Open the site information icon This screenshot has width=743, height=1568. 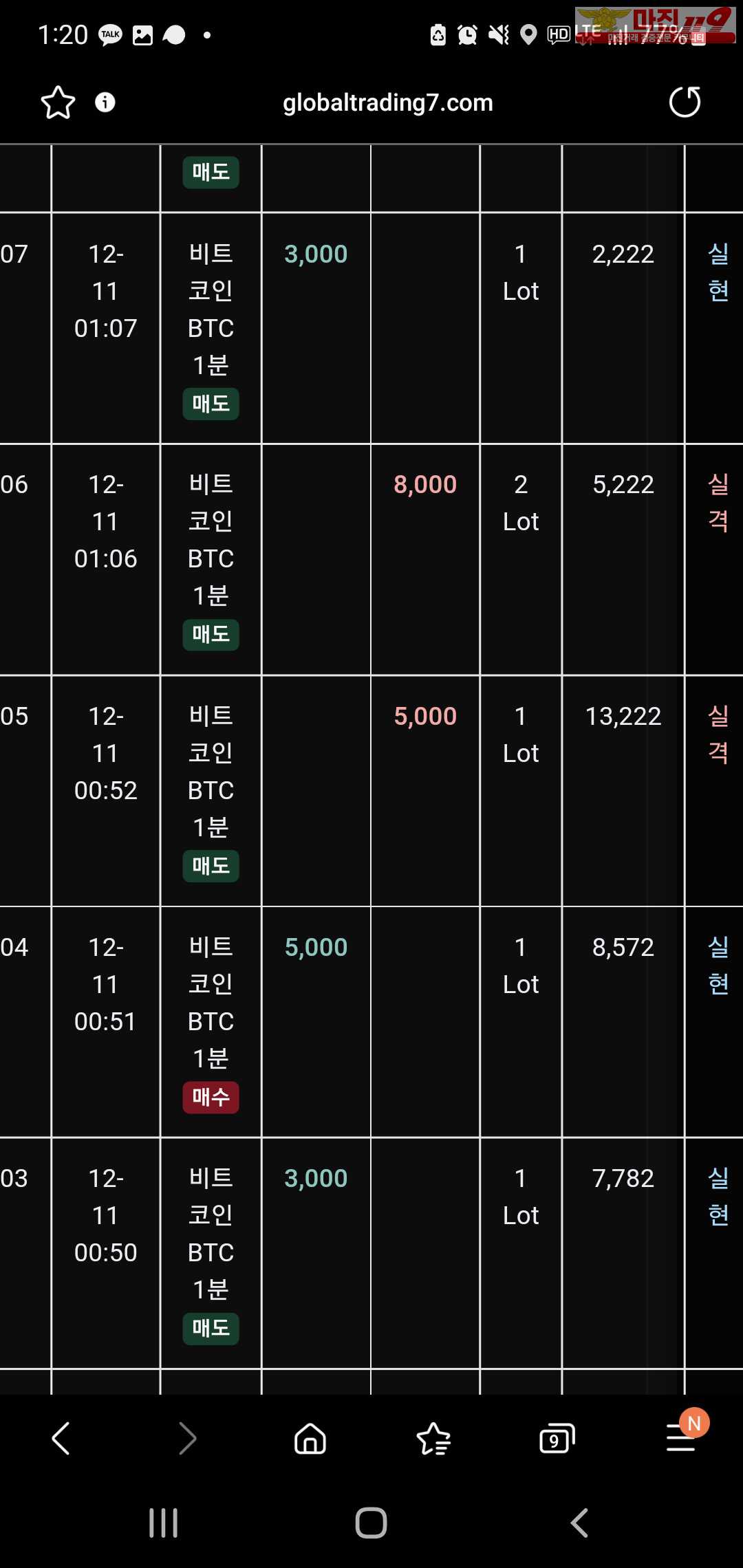click(x=105, y=102)
